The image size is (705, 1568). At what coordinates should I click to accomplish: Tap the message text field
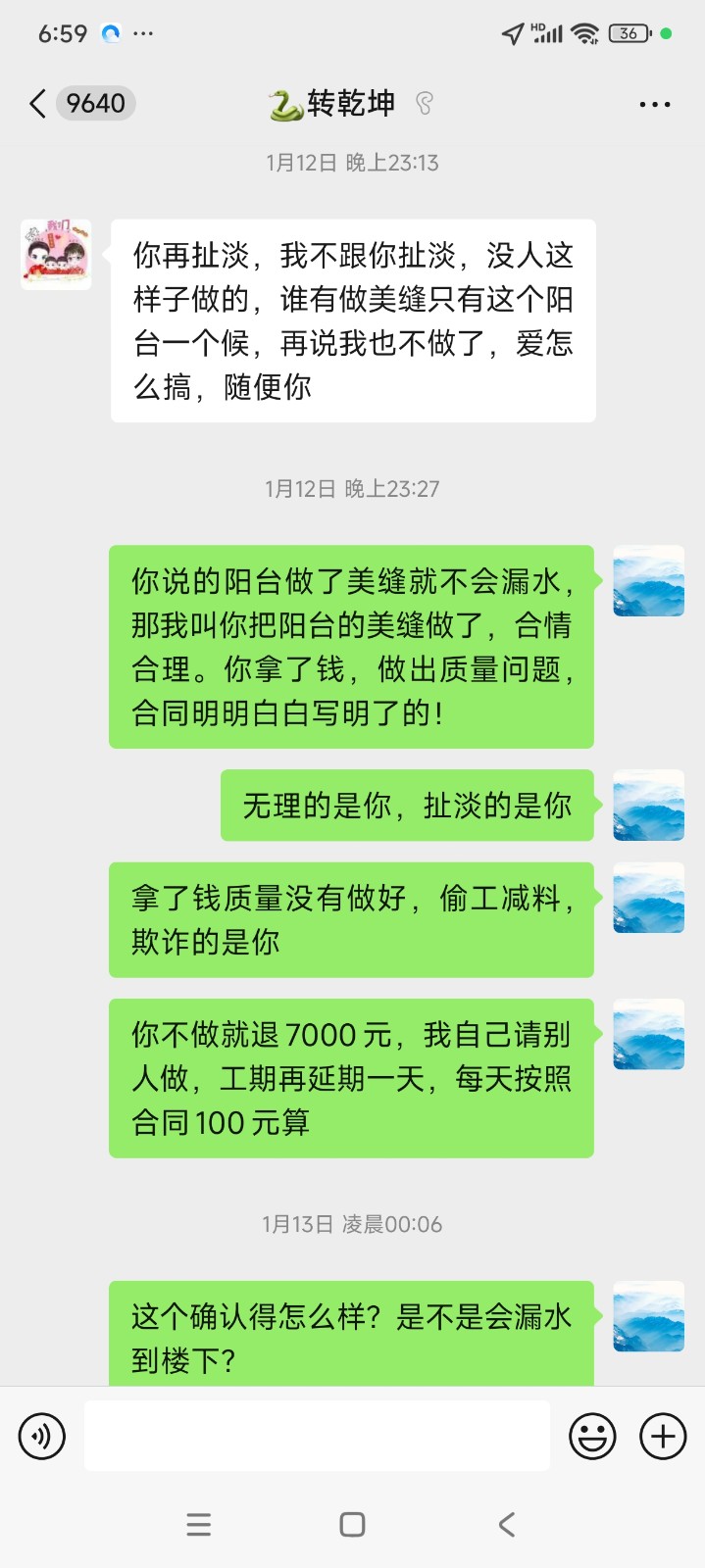point(317,1437)
